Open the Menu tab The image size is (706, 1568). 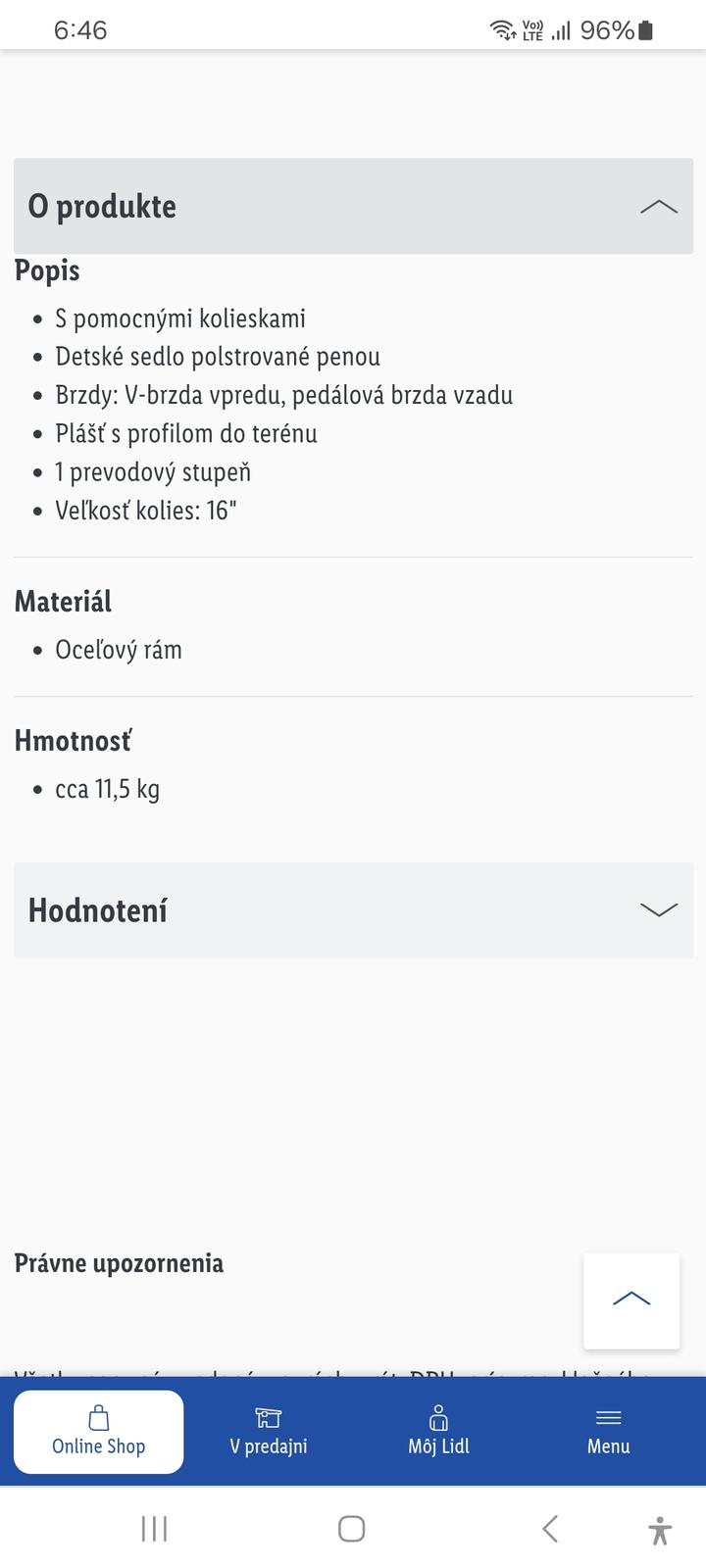(x=608, y=1432)
